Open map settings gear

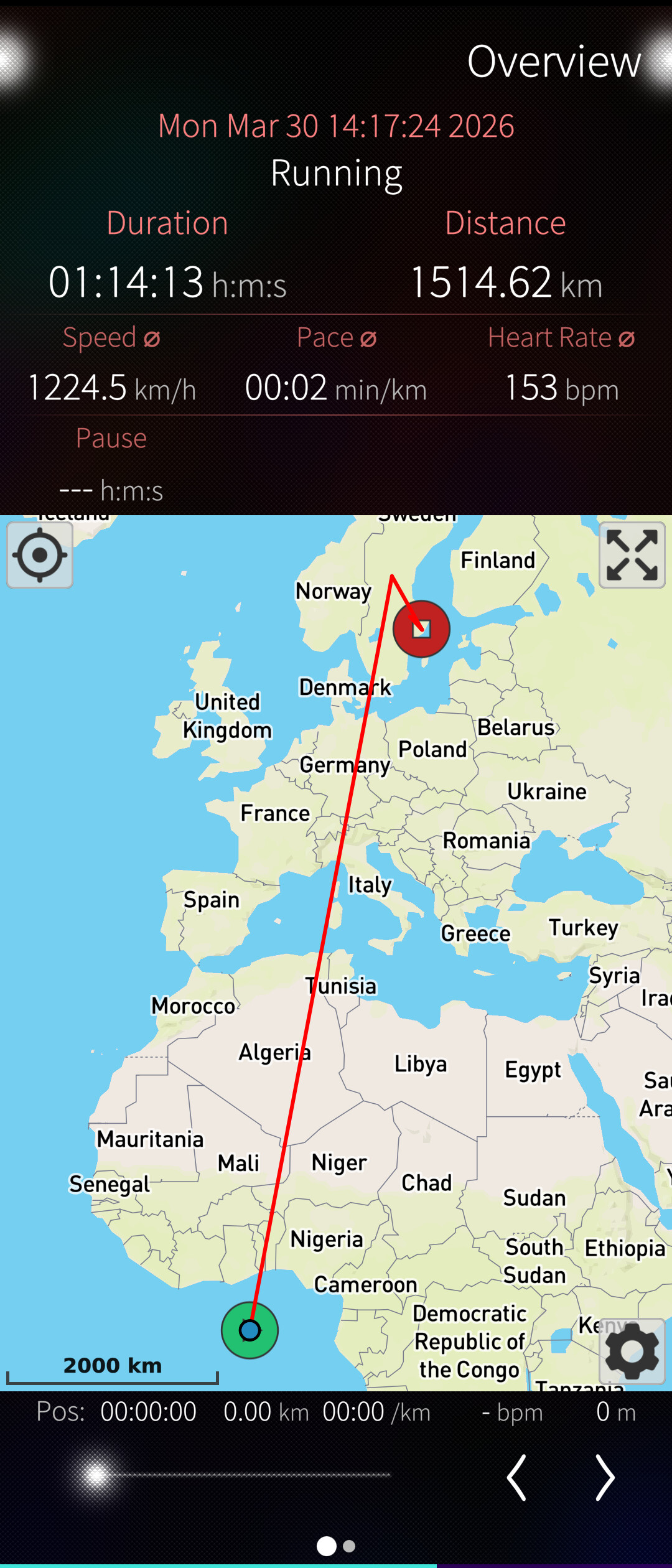point(632,1351)
